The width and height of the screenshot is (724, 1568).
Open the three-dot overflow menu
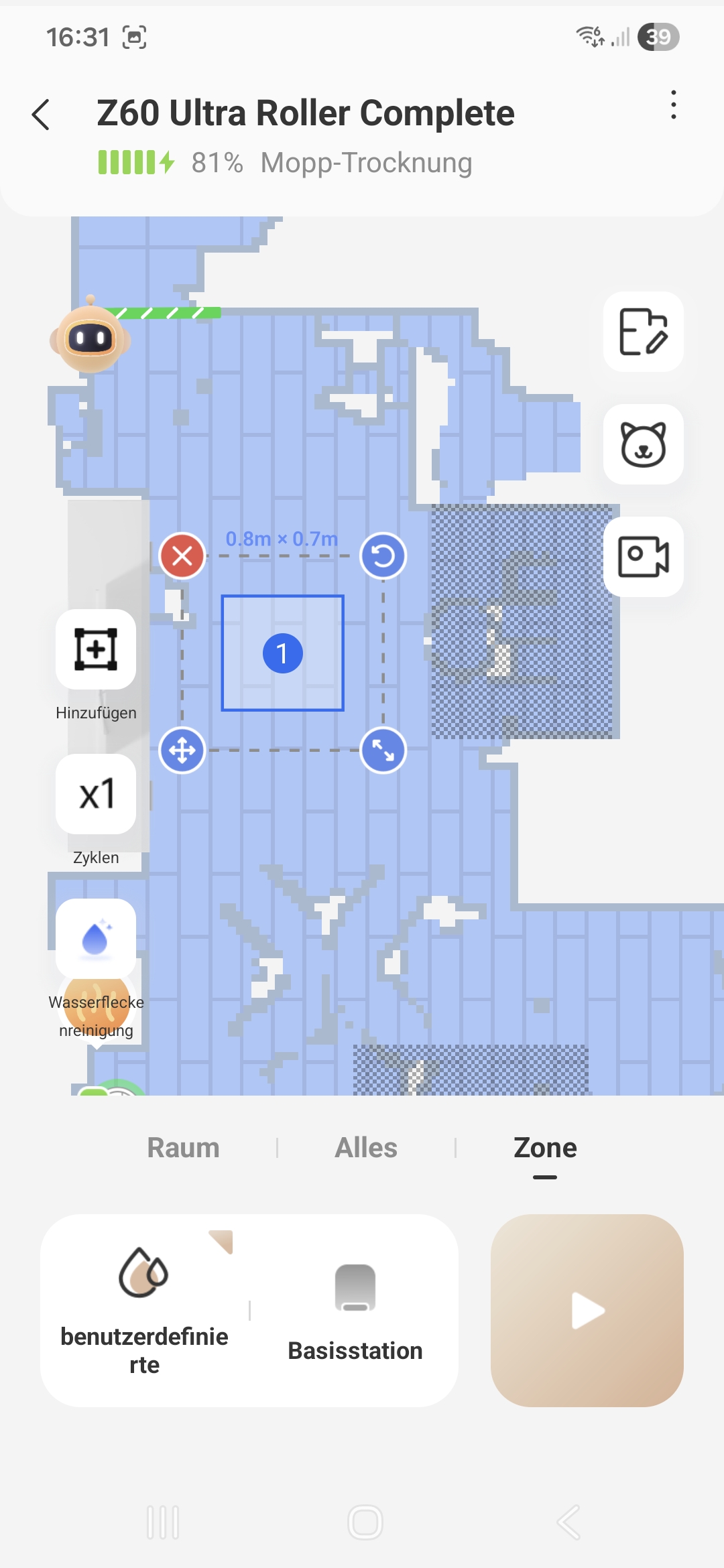[x=673, y=105]
